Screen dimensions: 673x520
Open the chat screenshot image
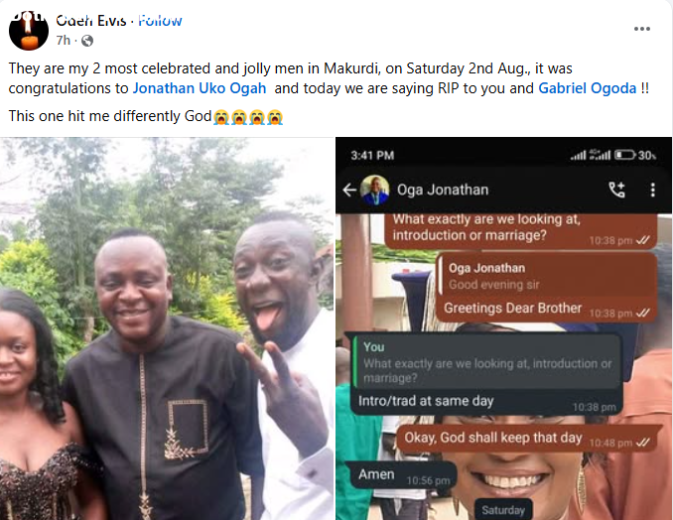pyautogui.click(x=505, y=330)
